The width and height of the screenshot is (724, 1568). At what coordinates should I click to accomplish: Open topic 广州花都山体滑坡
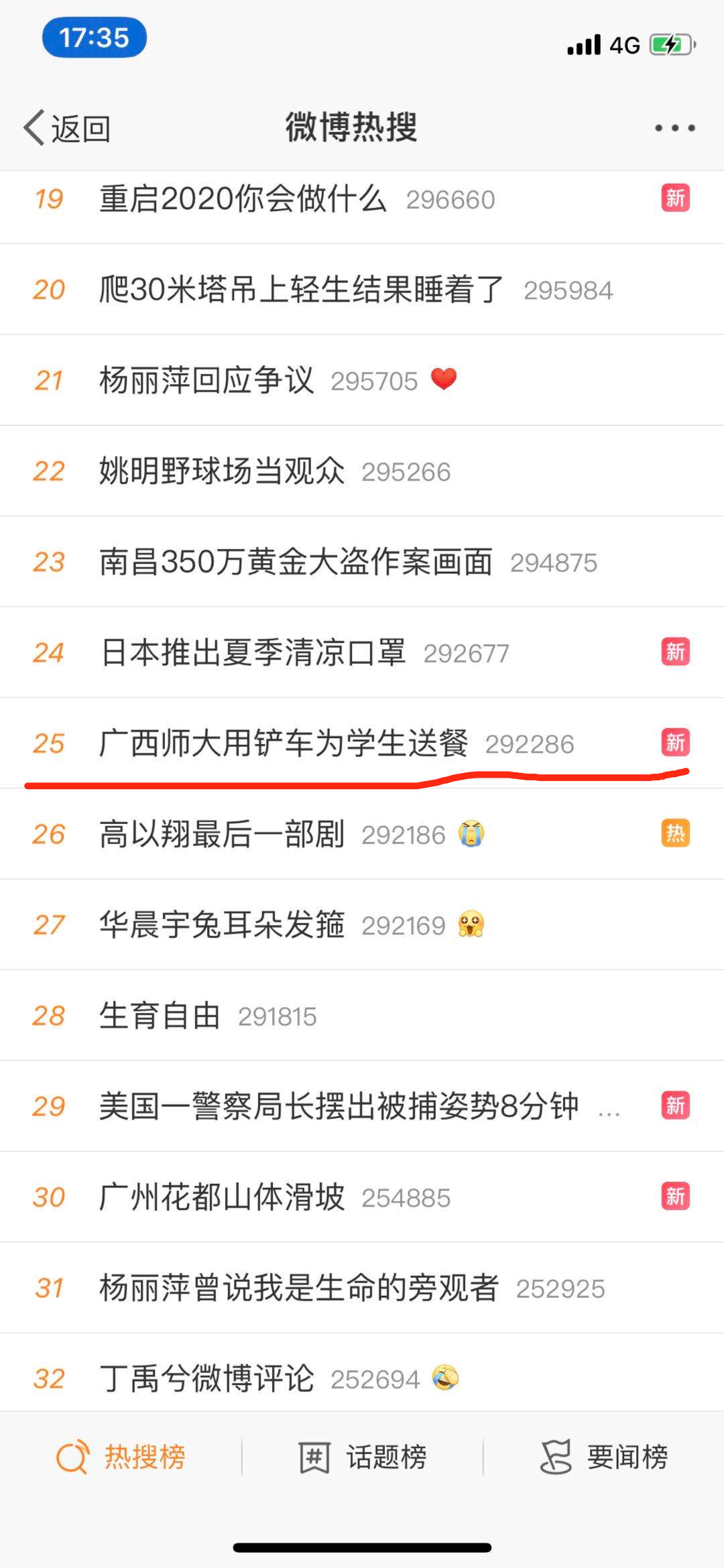[x=222, y=1197]
